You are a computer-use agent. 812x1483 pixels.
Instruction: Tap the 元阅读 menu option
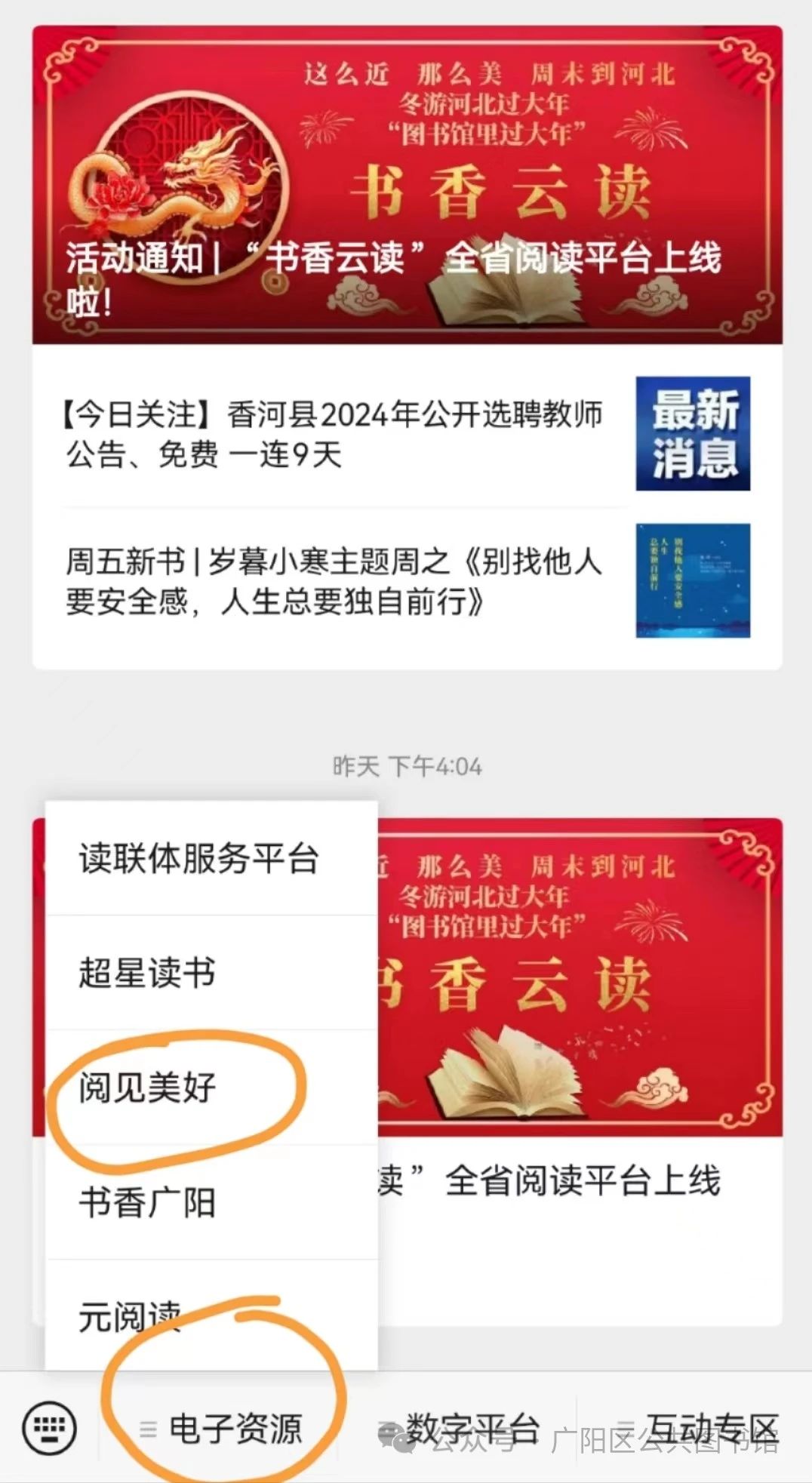pyautogui.click(x=212, y=1315)
